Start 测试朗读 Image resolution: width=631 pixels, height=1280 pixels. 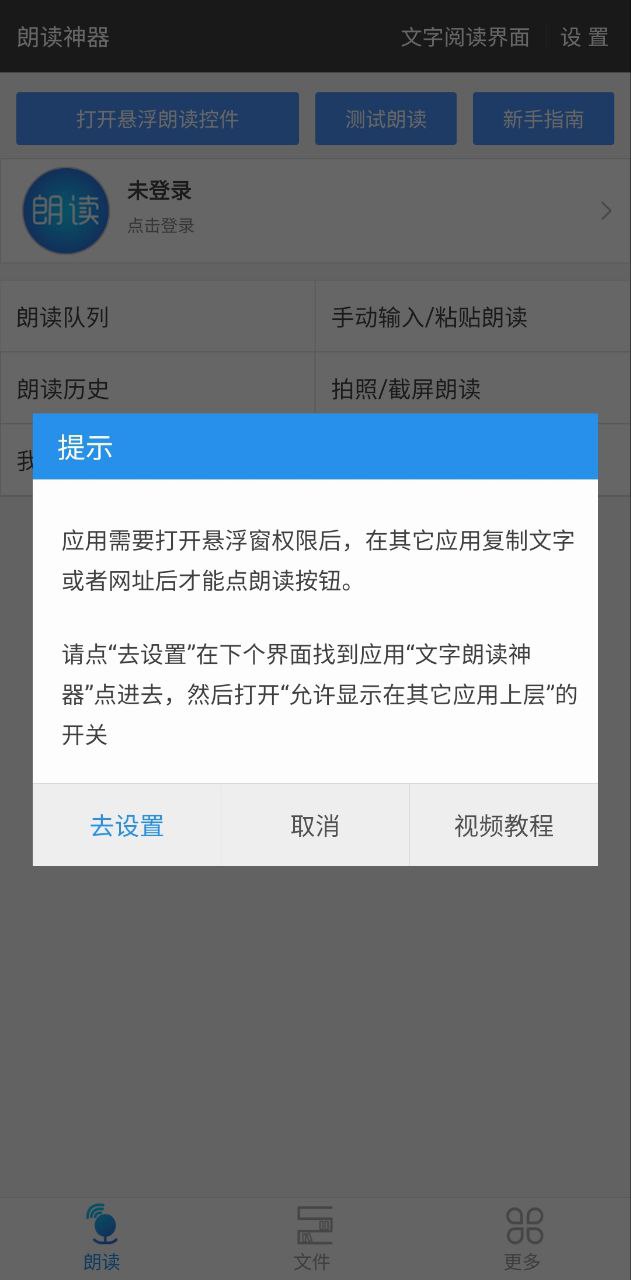[386, 119]
